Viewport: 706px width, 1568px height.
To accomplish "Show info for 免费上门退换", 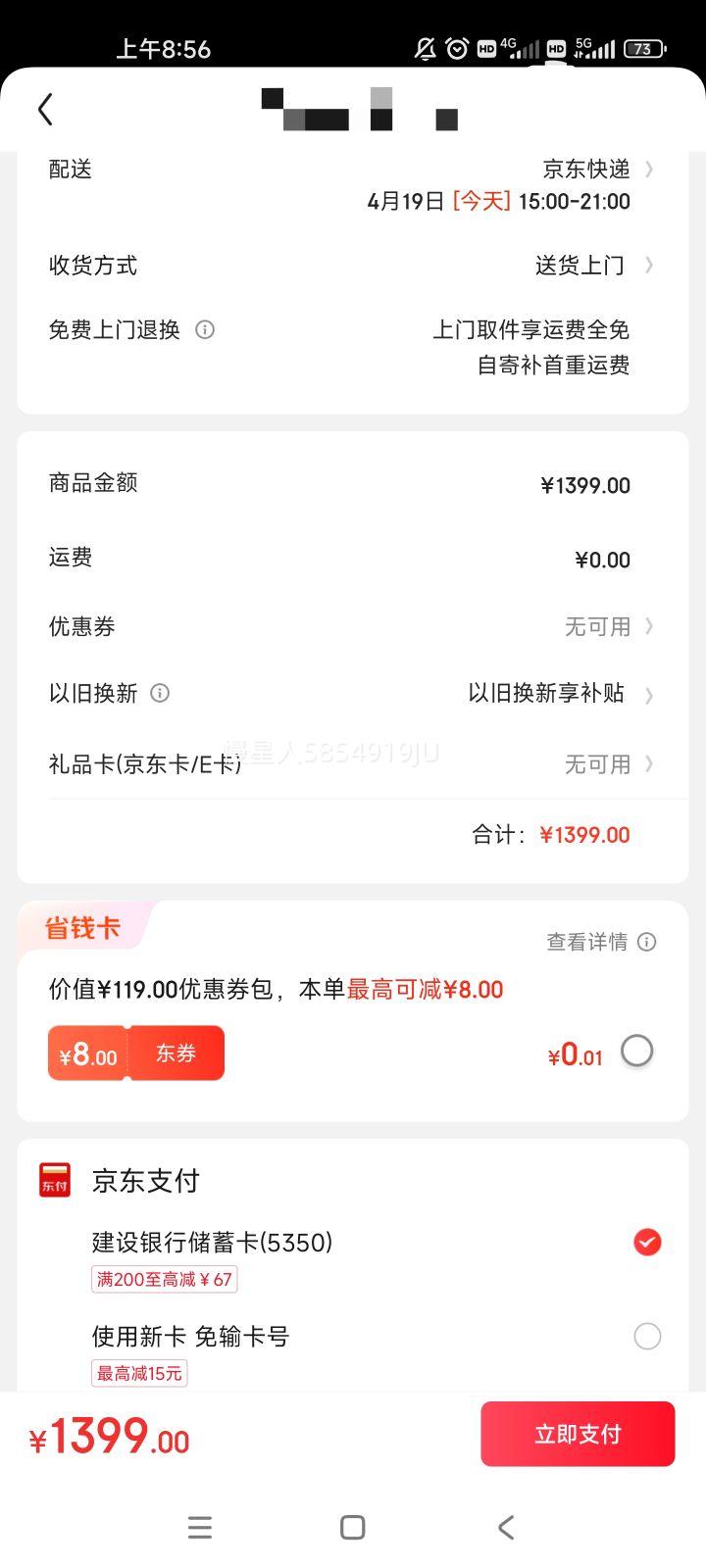I will (x=205, y=330).
